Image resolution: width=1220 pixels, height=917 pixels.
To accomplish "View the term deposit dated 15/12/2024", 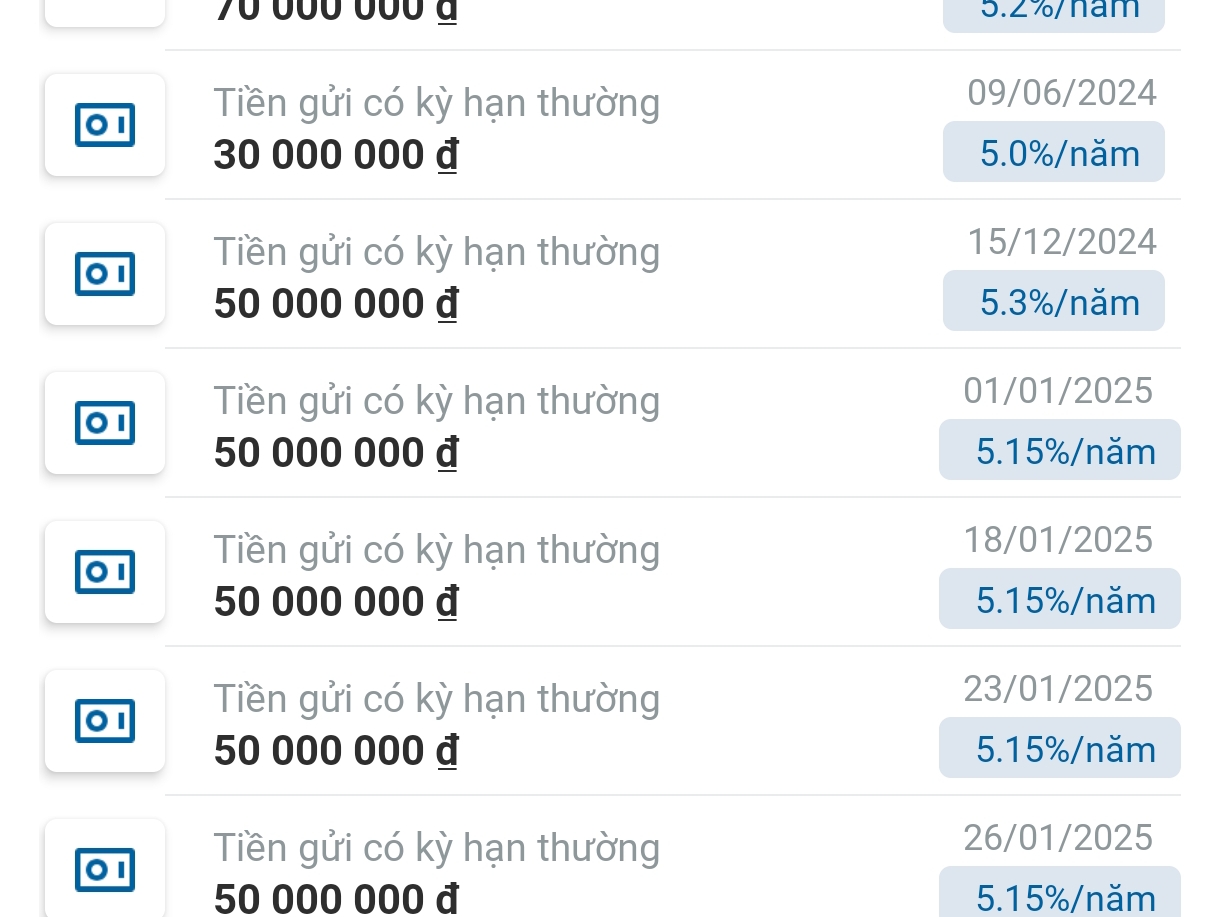I will 610,275.
